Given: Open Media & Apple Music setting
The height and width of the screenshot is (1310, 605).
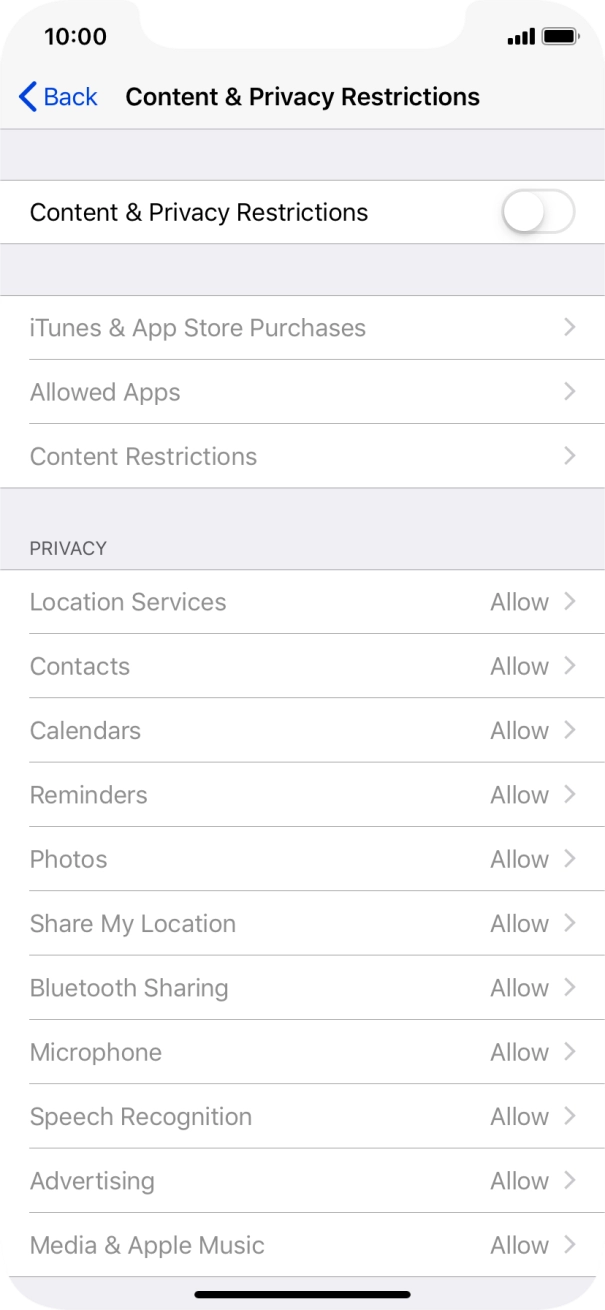Looking at the screenshot, I should point(302,1245).
